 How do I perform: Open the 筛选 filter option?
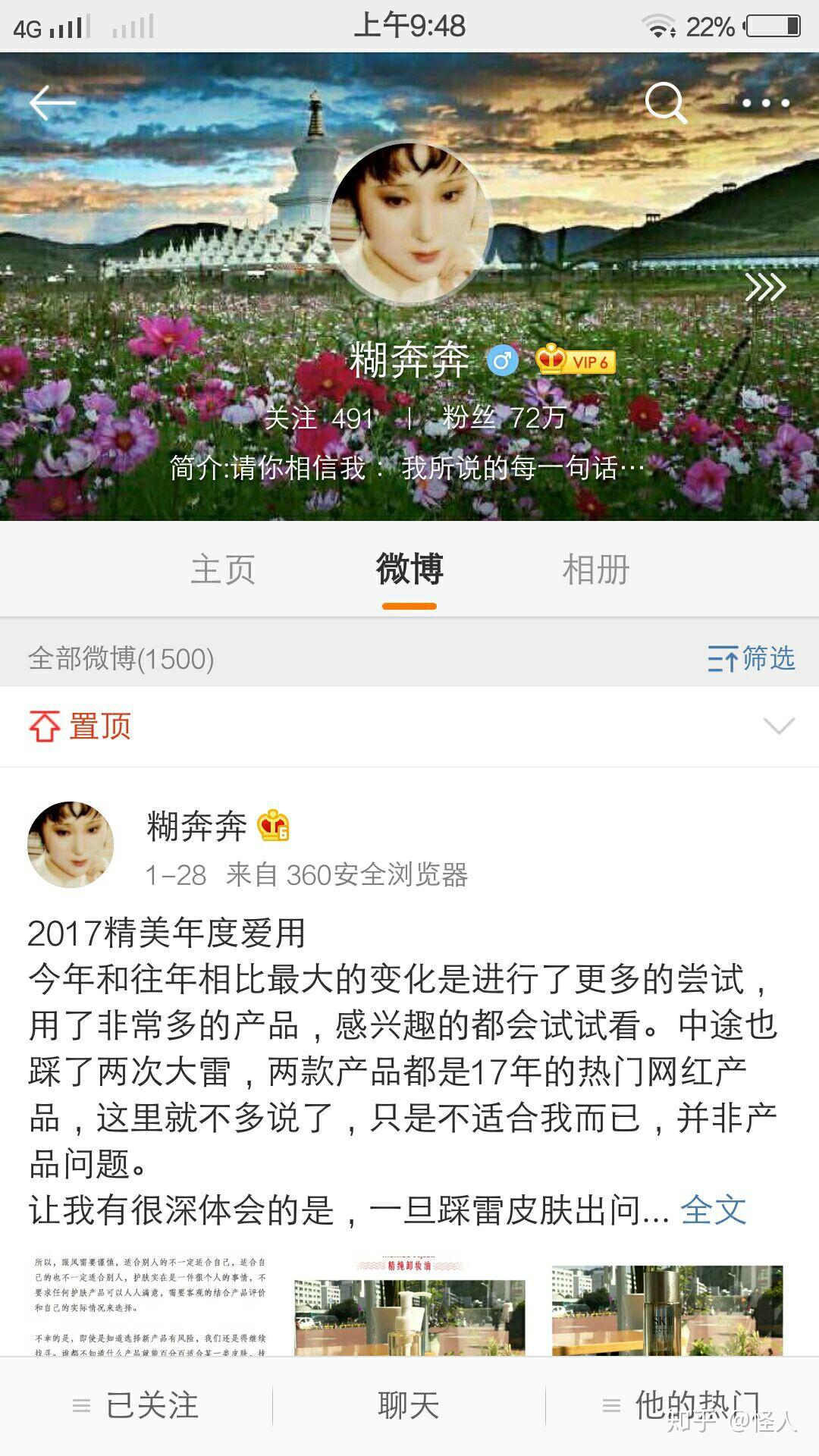752,658
